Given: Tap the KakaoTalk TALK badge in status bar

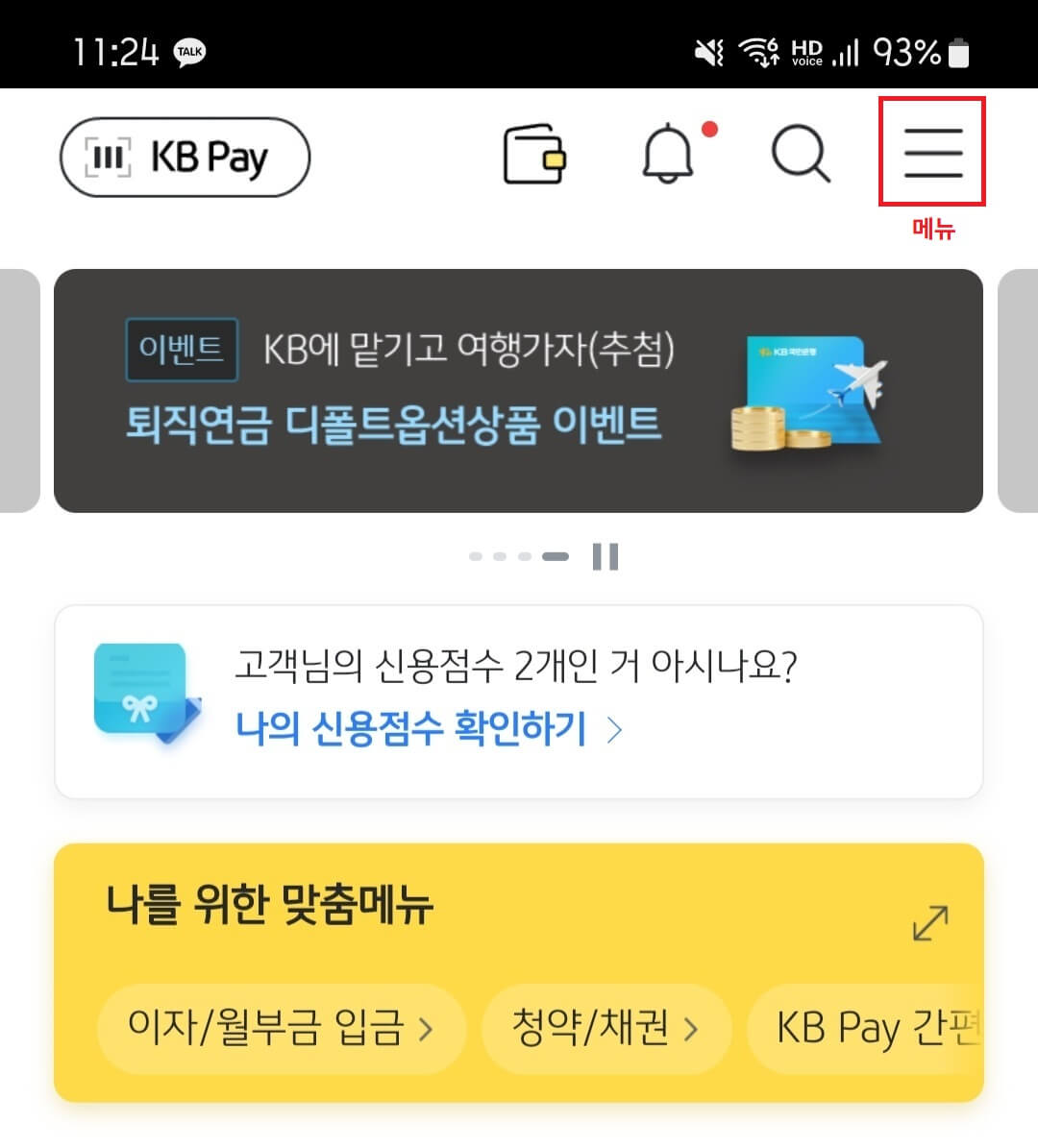Looking at the screenshot, I should click(191, 51).
